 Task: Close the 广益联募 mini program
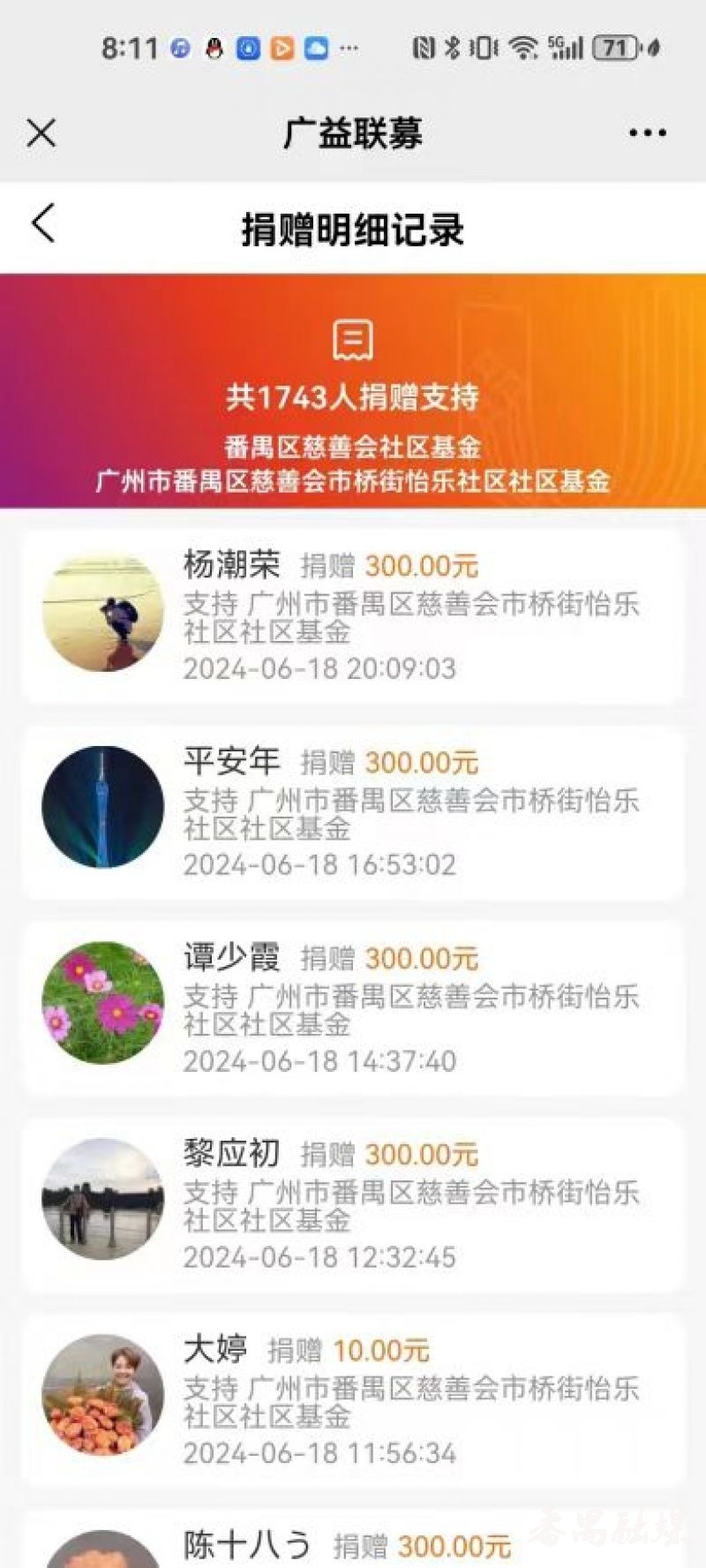[41, 133]
